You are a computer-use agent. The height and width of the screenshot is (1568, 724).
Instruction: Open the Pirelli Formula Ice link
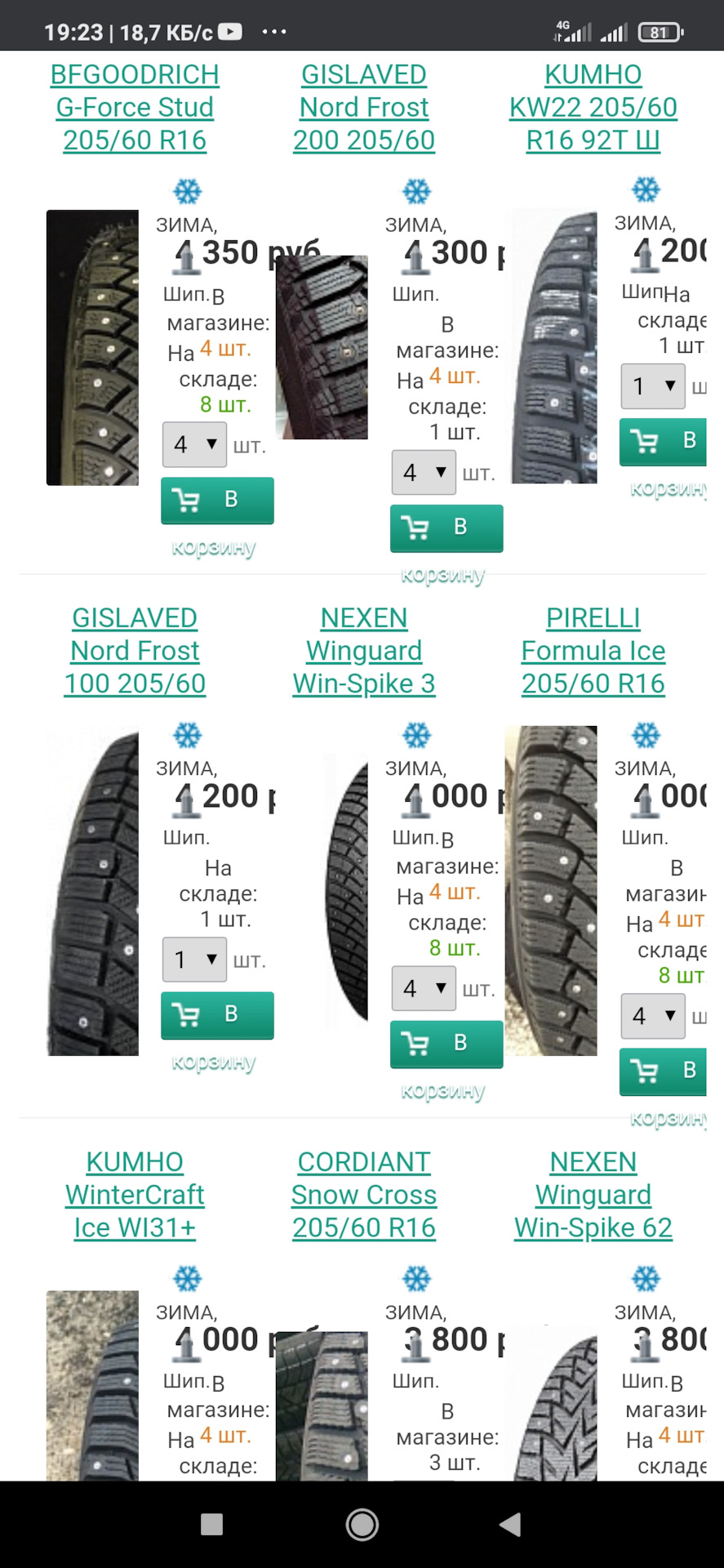coord(593,651)
